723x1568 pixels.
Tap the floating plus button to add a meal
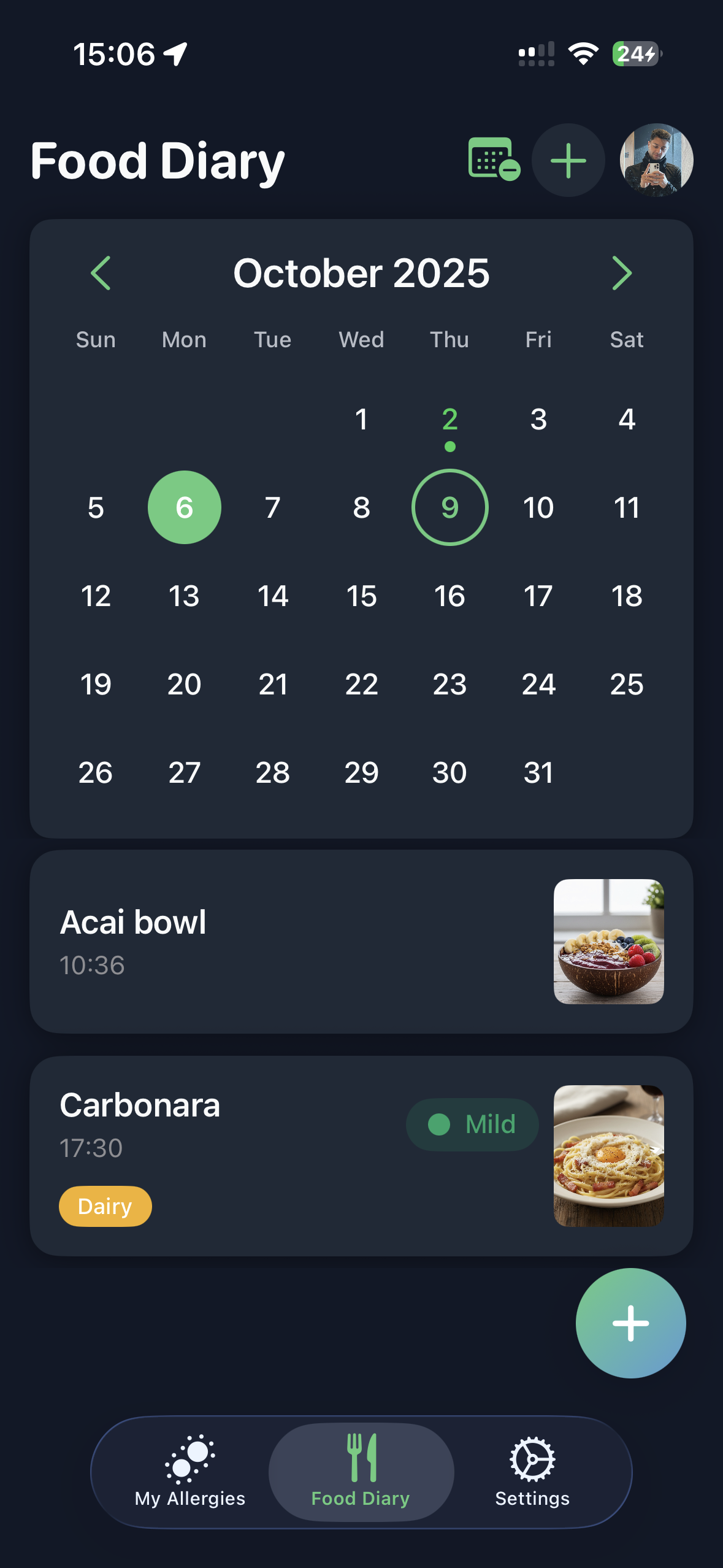[630, 1324]
